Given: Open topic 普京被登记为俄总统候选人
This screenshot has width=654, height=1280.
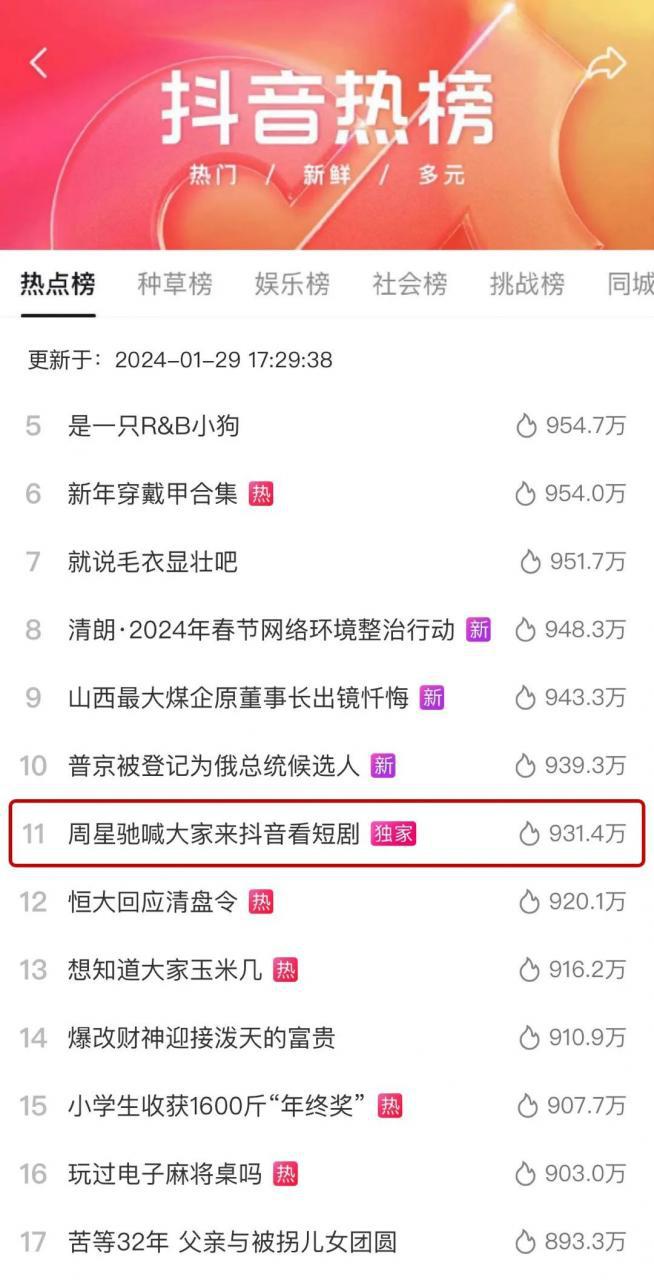Looking at the screenshot, I should [213, 766].
